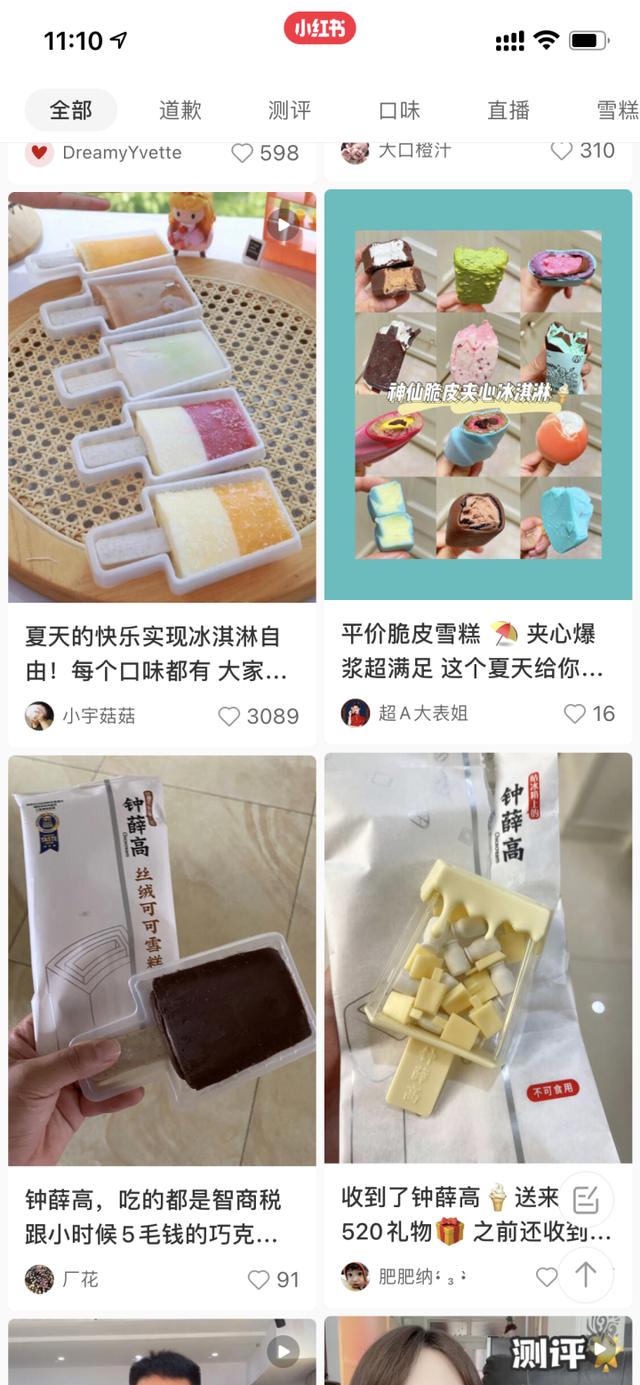Image resolution: width=640 pixels, height=1385 pixels.
Task: Select the 全部 tab
Action: click(71, 110)
